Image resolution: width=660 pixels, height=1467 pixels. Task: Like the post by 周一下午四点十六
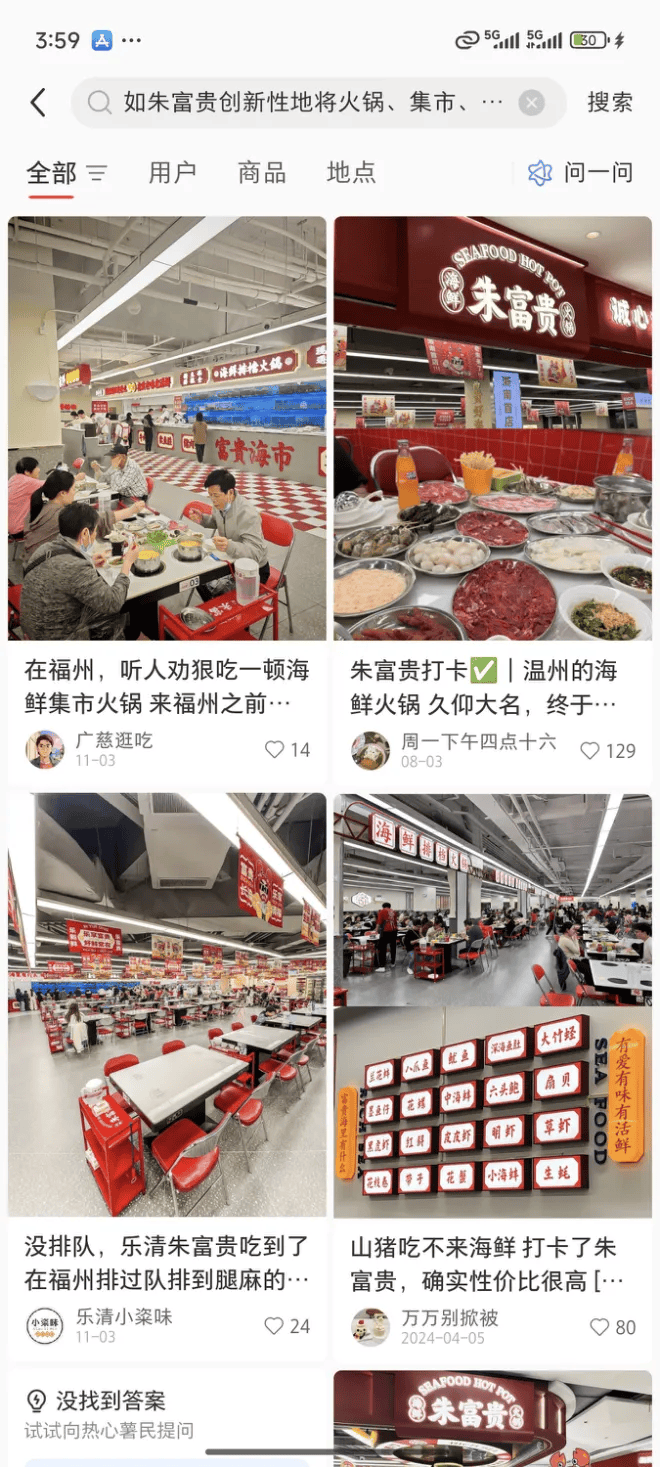coord(590,750)
